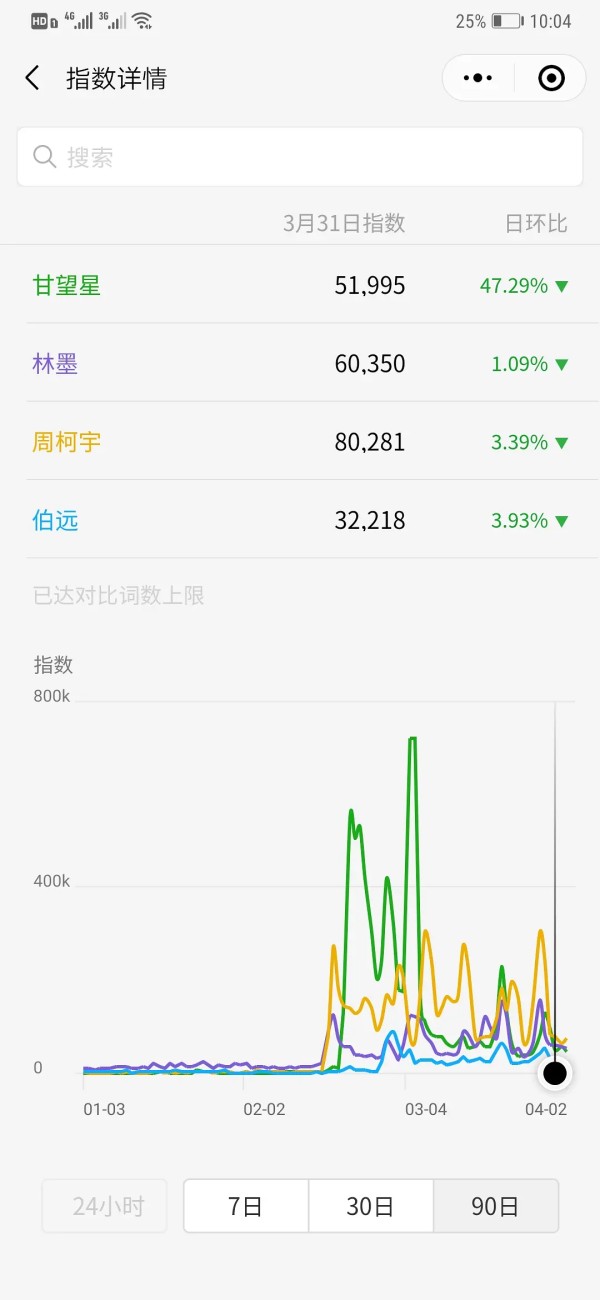
Task: Tap the 搜索 search field
Action: (x=300, y=157)
